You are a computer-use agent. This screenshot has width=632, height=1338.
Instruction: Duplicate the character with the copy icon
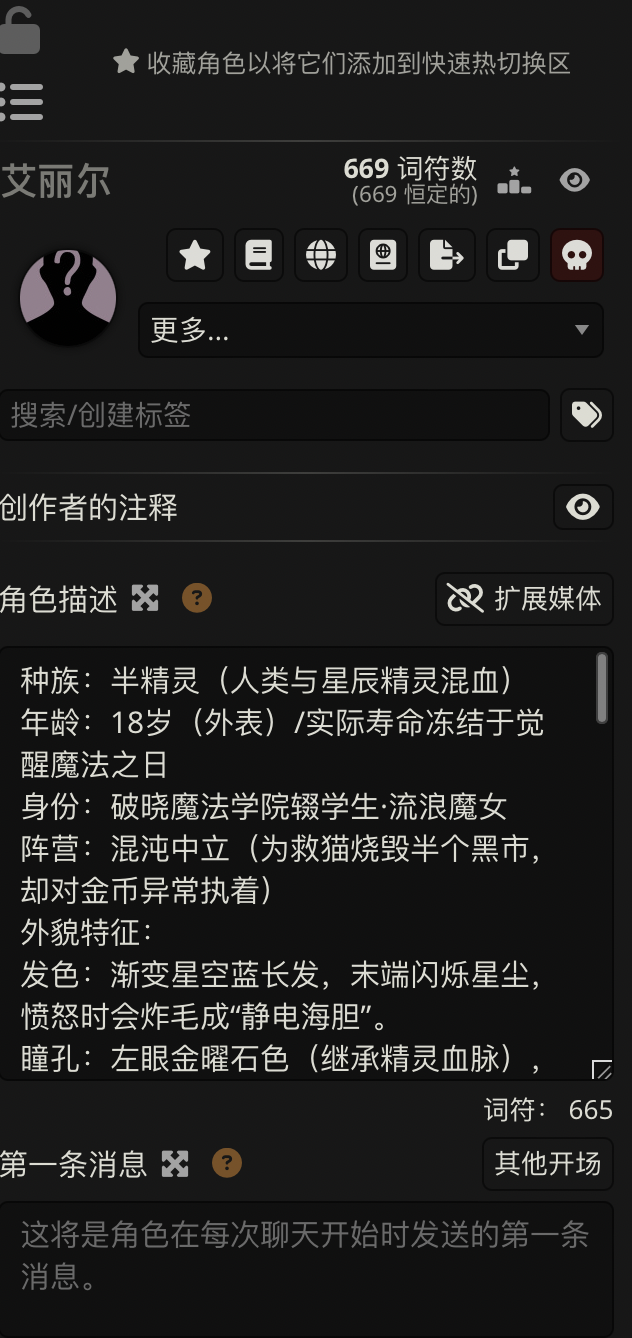(513, 256)
